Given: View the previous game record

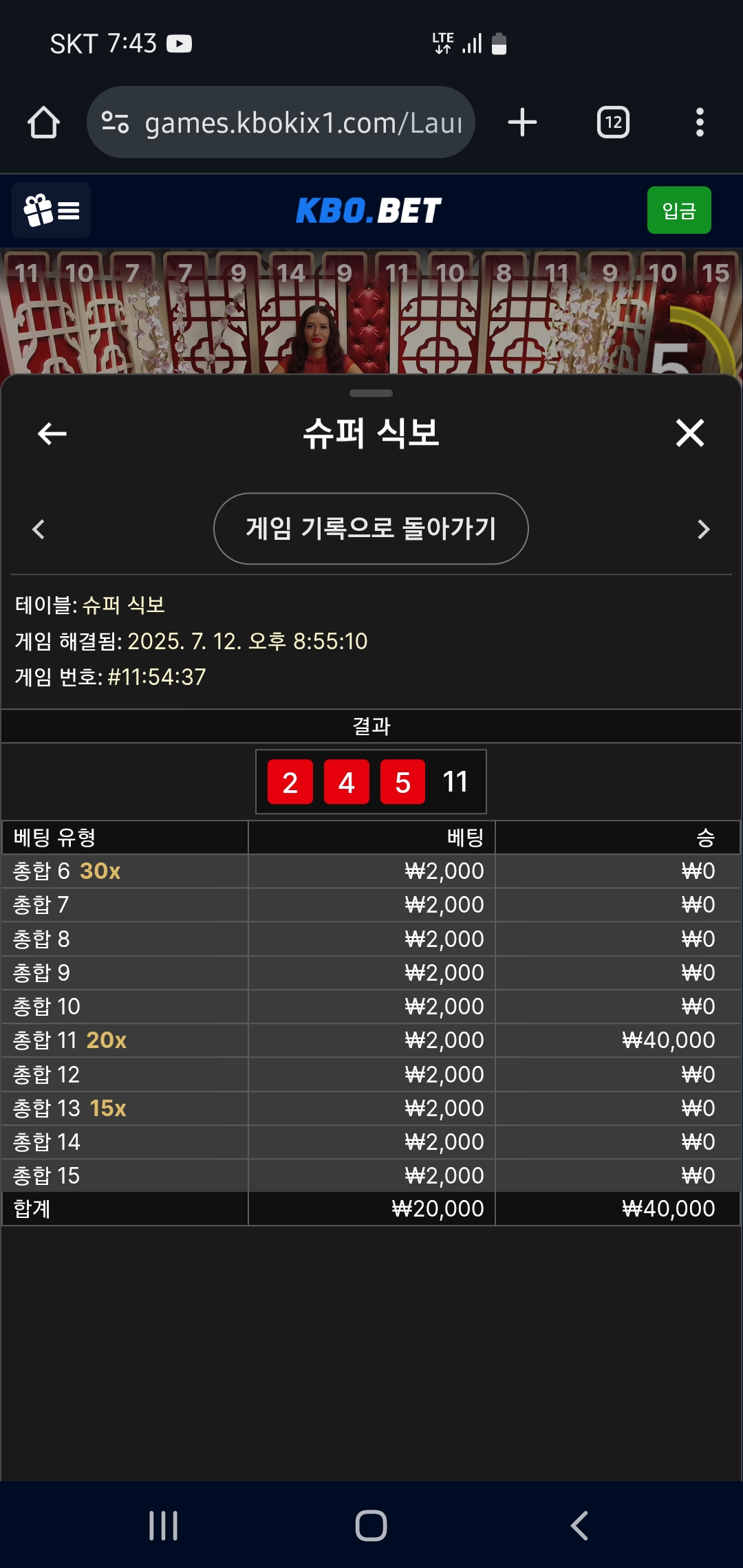Looking at the screenshot, I should tap(39, 529).
